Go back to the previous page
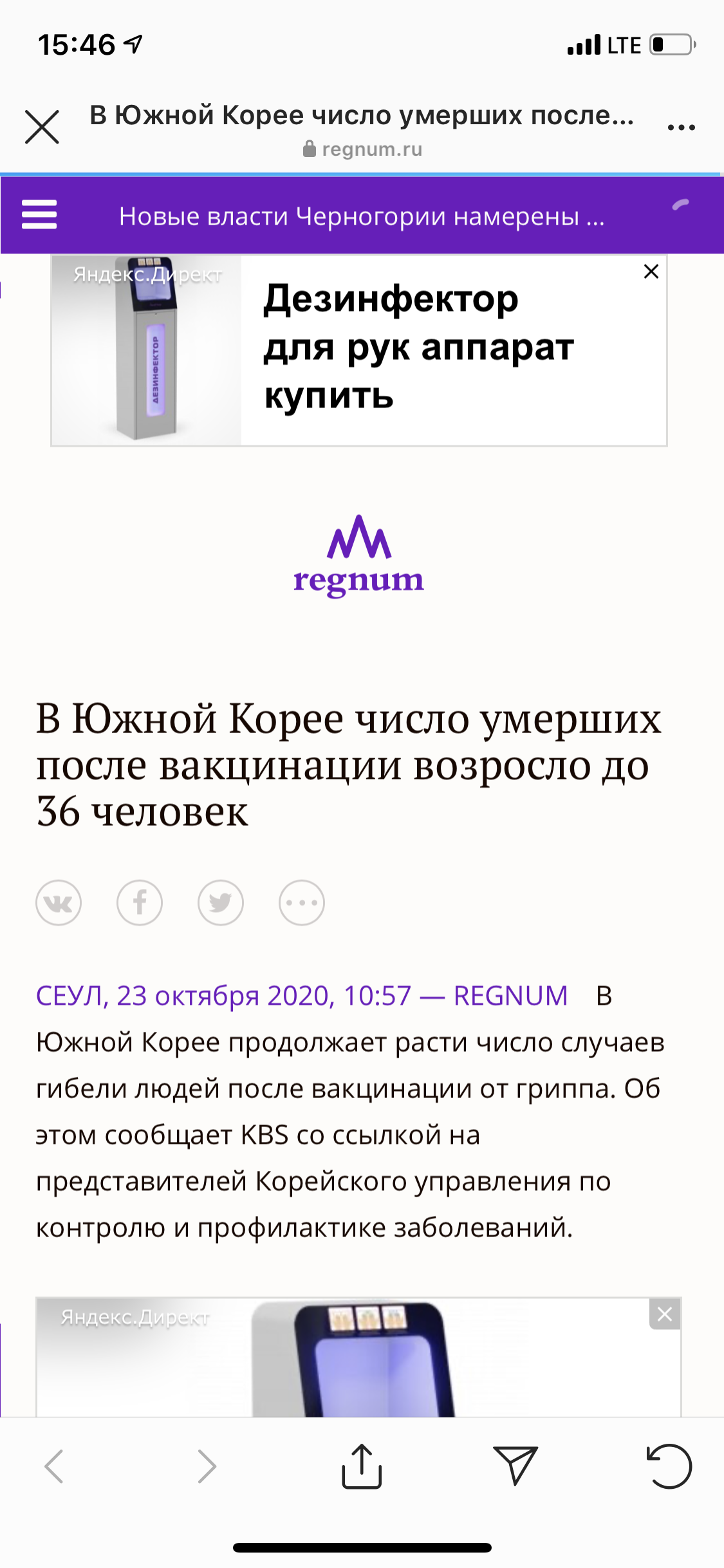Image resolution: width=724 pixels, height=1568 pixels. pos(54,1467)
